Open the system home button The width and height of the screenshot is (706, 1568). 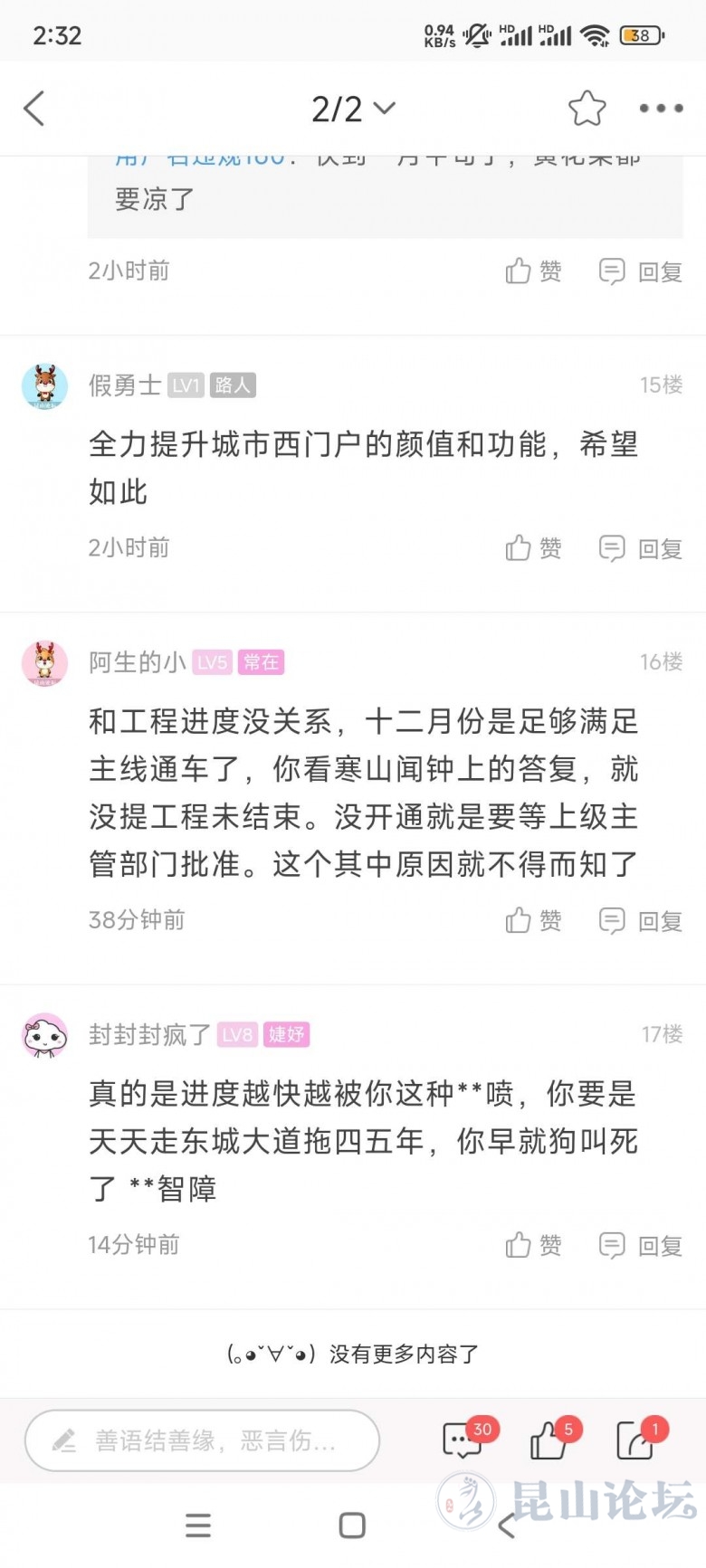pos(352,1525)
